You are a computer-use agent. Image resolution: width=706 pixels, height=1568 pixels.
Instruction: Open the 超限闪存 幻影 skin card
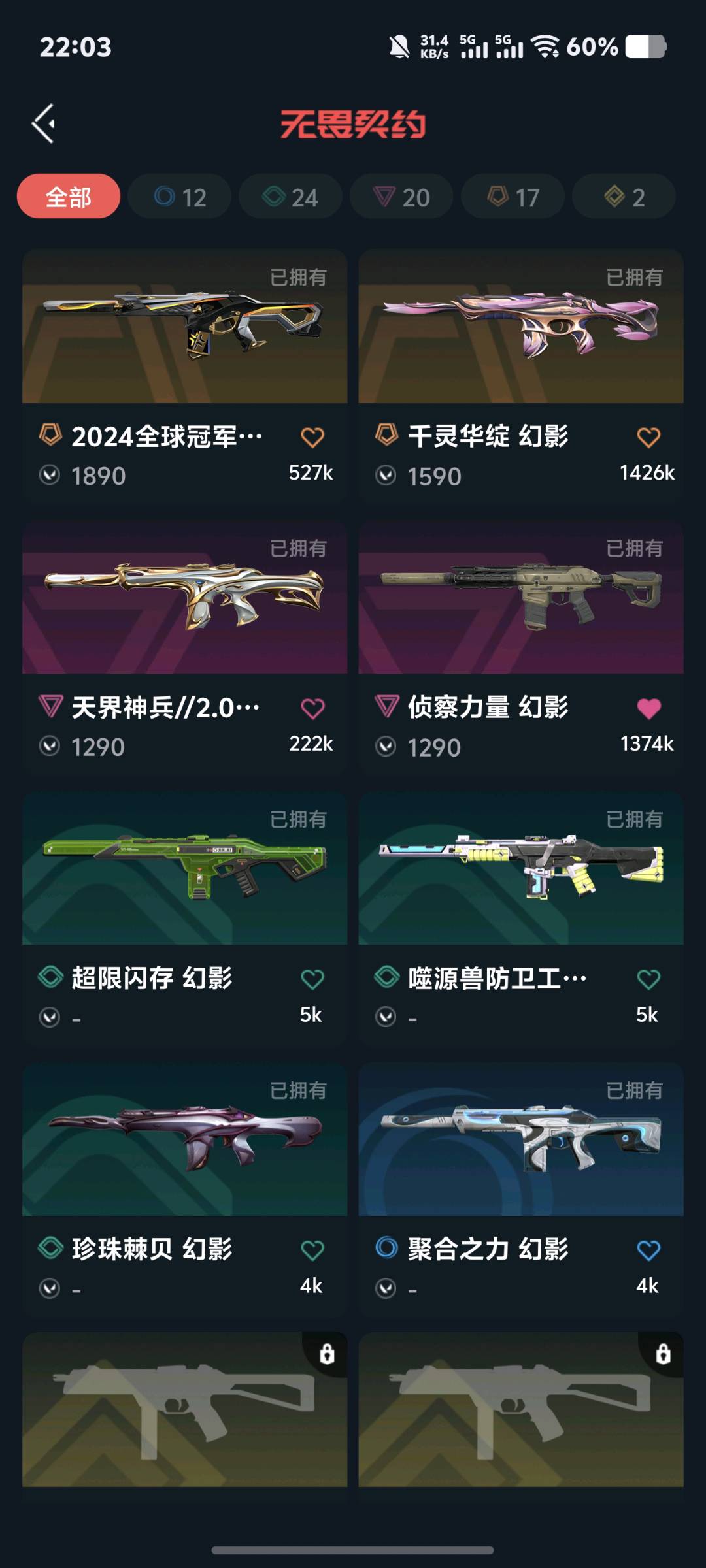185,918
